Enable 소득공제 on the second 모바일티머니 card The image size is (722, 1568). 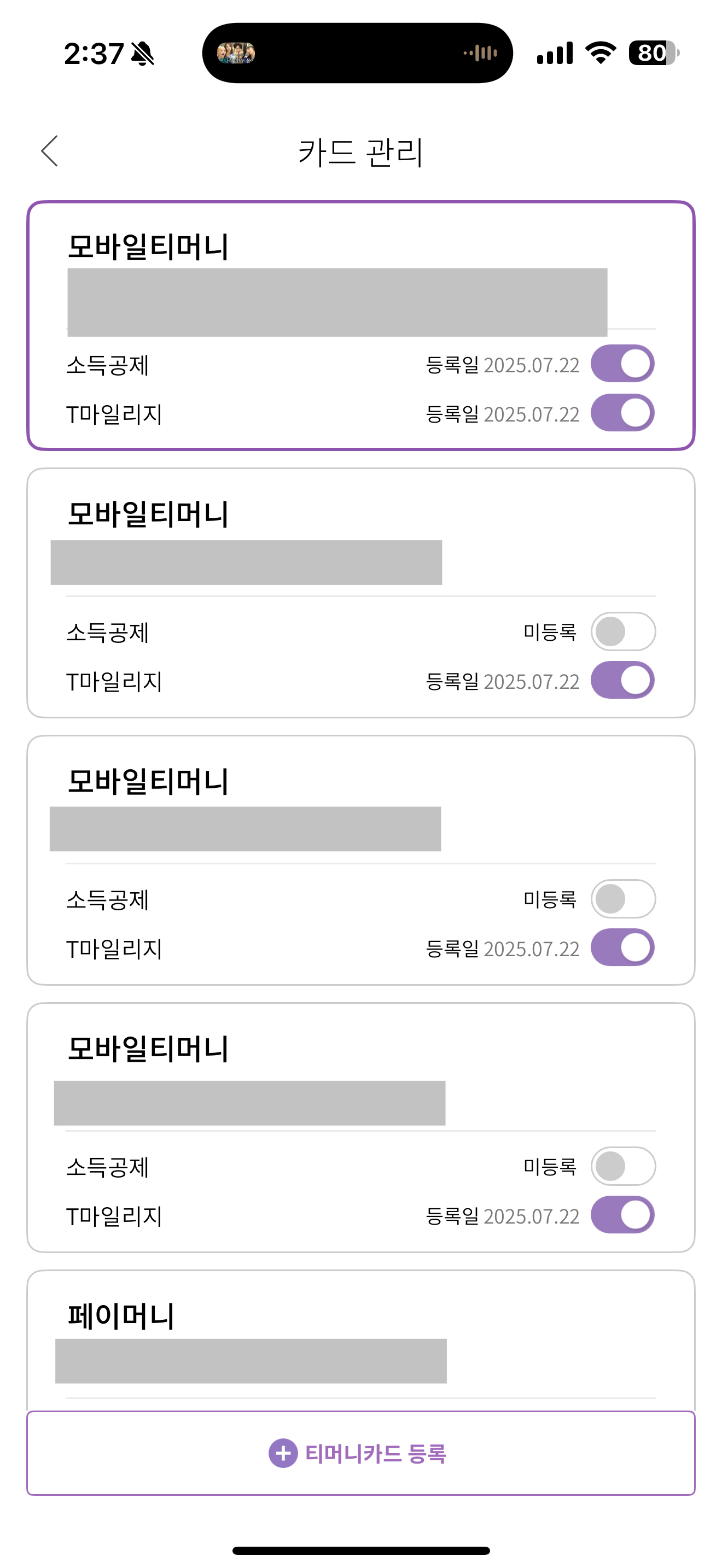pos(623,631)
